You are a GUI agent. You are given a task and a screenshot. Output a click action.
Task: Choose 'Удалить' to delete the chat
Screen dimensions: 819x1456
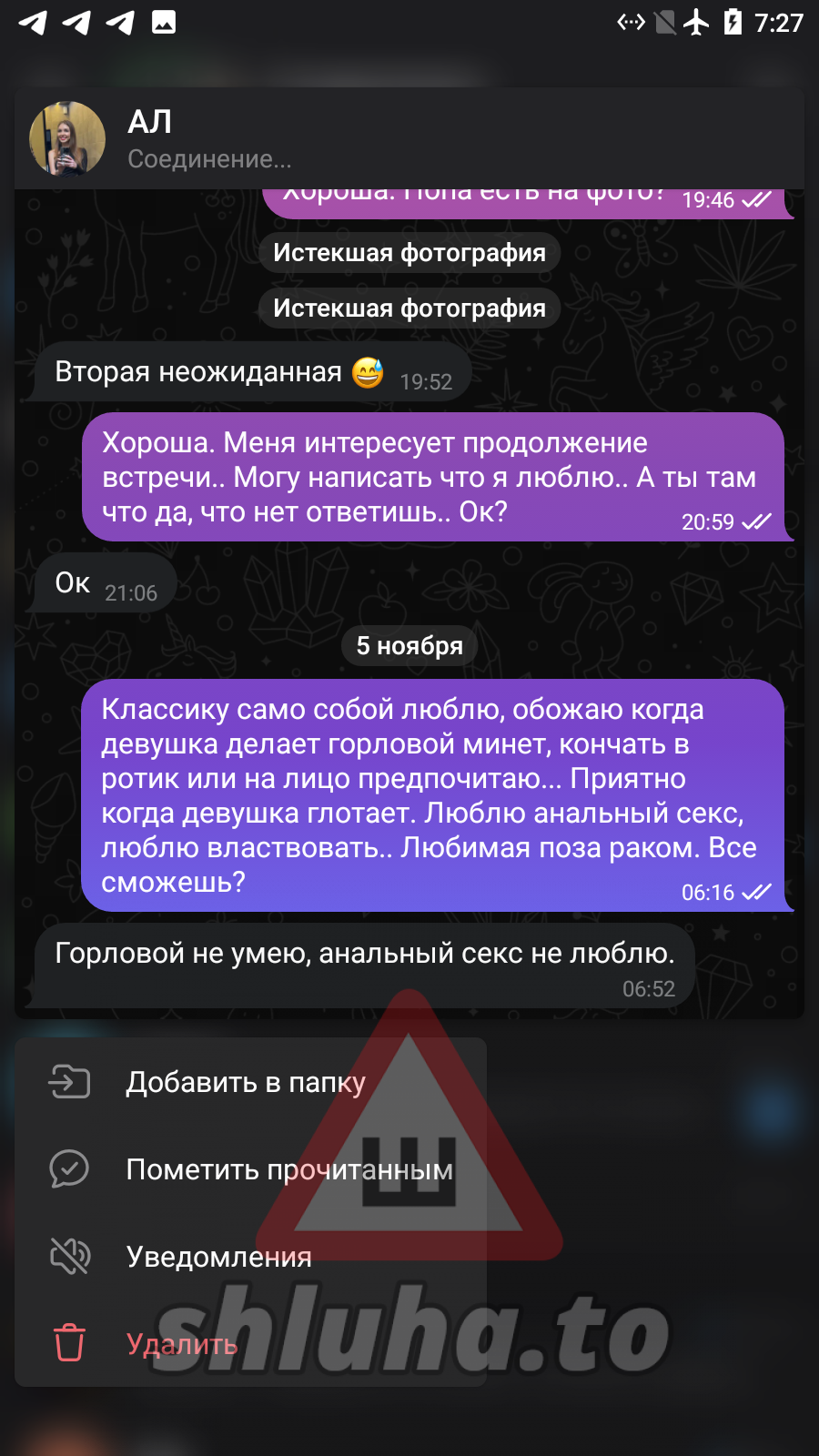pos(182,1344)
